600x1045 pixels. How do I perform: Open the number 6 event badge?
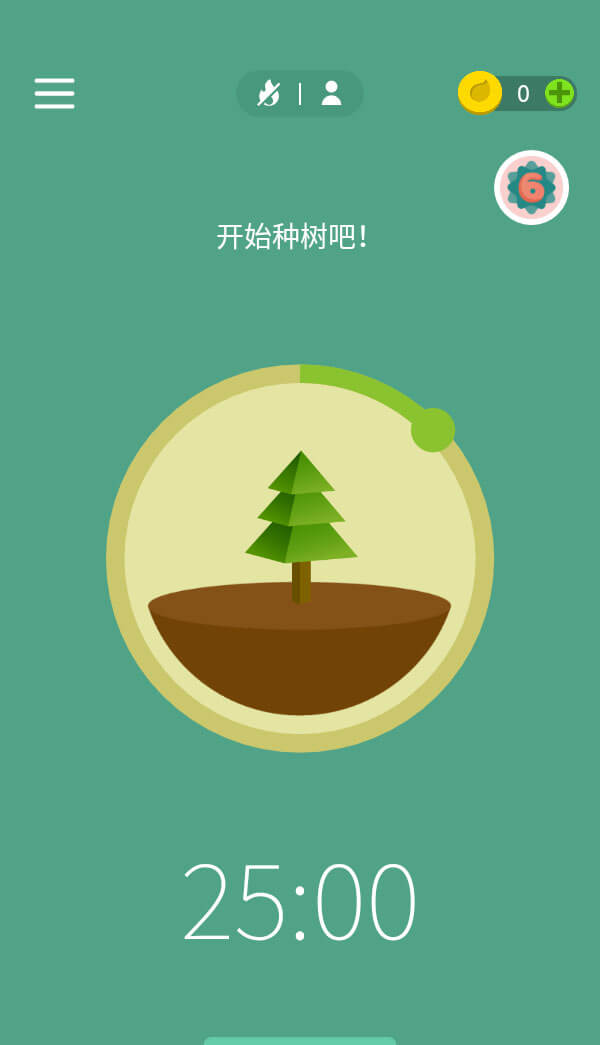pos(531,187)
